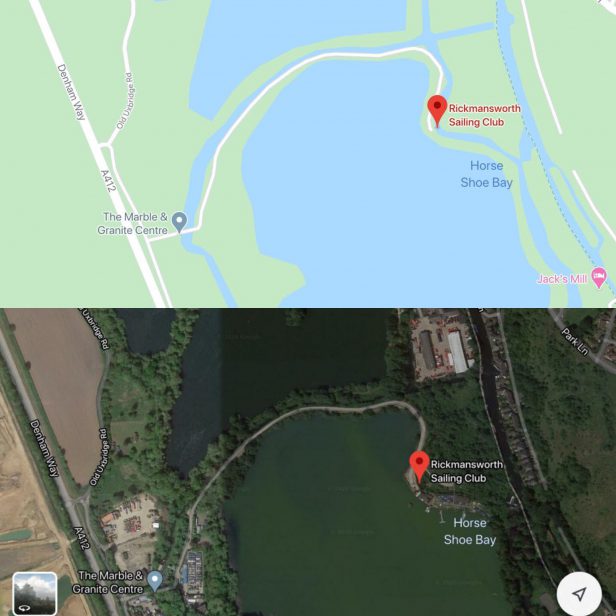The height and width of the screenshot is (616, 616).
Task: Open Jack's Mill place marker
Action: tap(599, 276)
